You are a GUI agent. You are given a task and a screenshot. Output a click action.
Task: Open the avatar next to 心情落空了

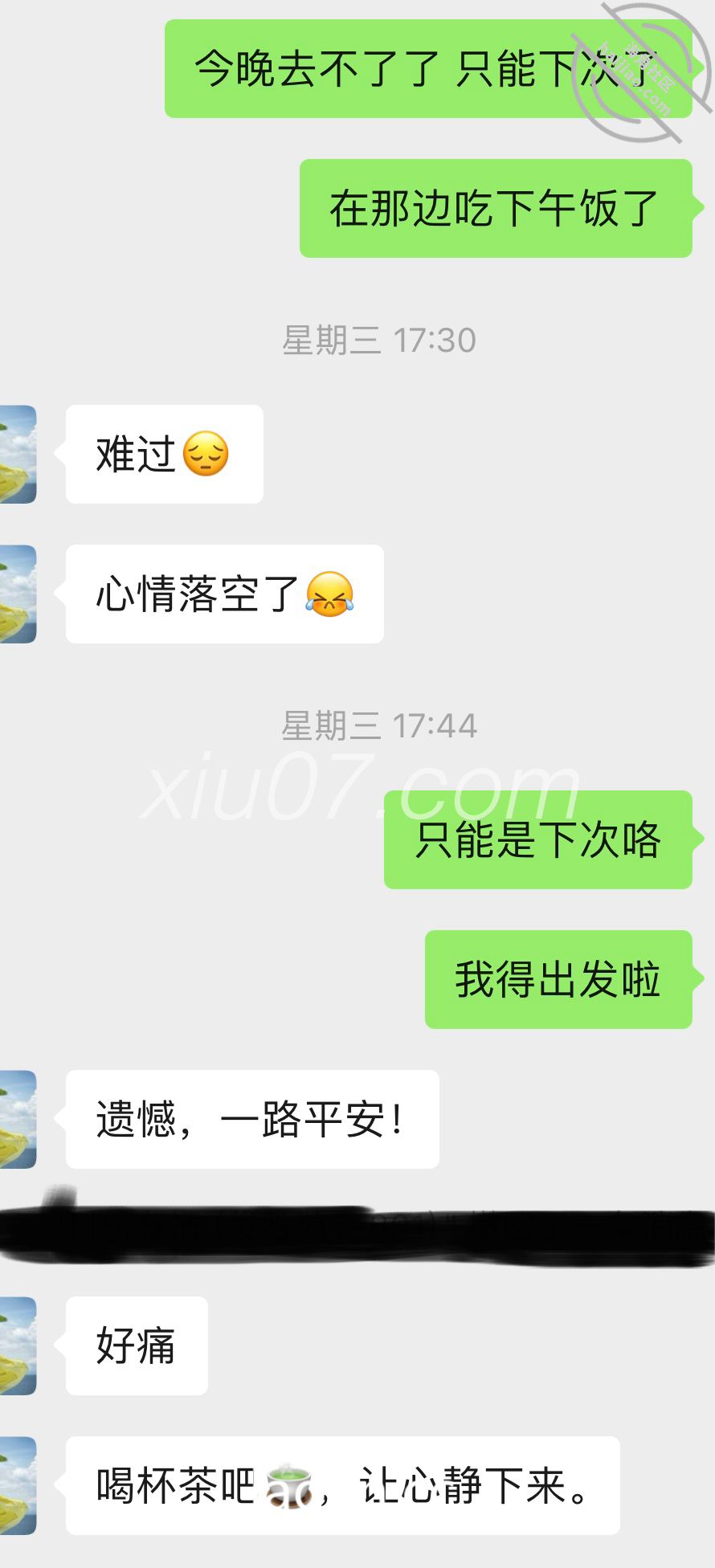[x=18, y=594]
